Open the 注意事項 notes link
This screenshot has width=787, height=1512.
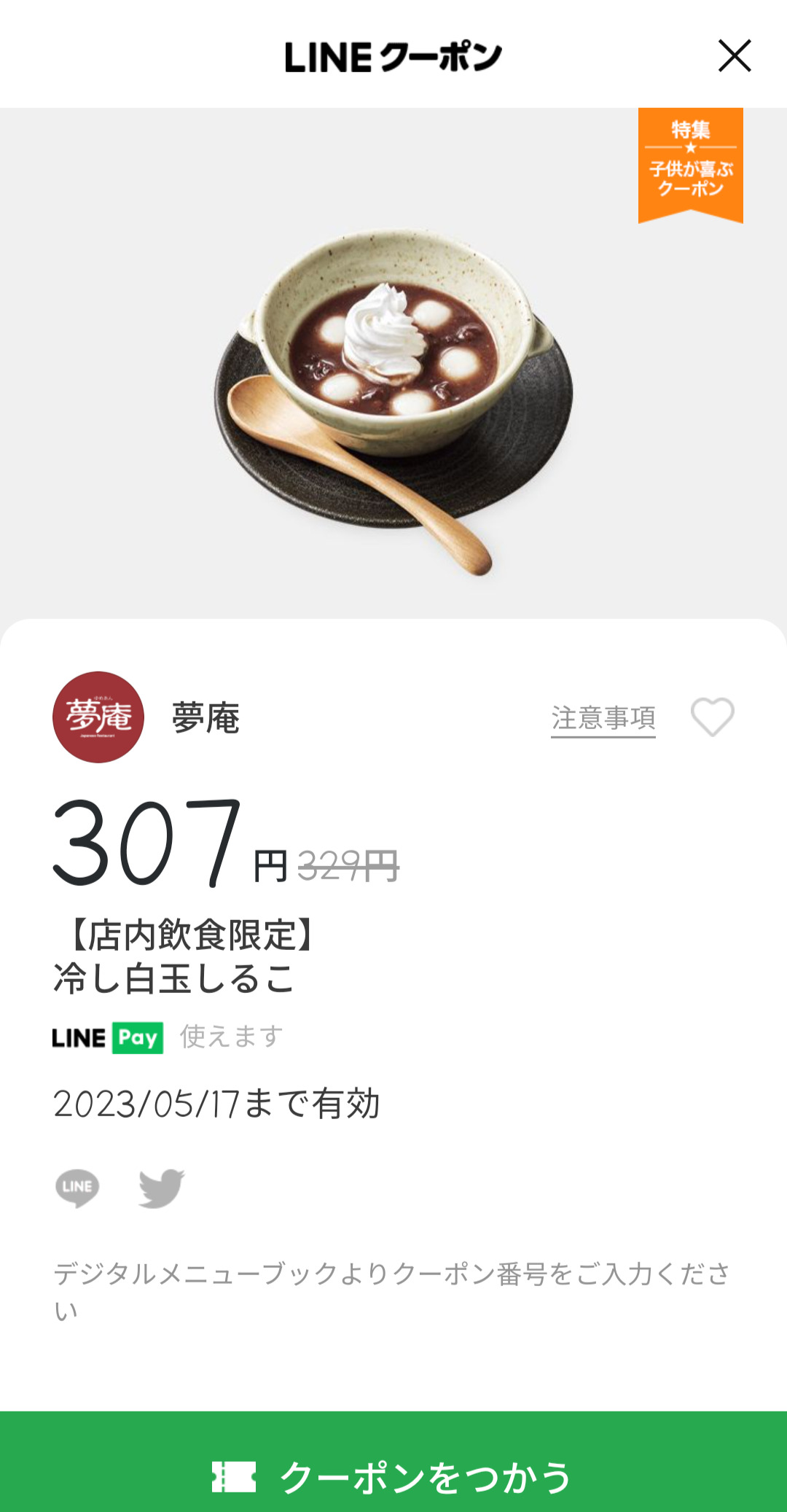(x=603, y=718)
